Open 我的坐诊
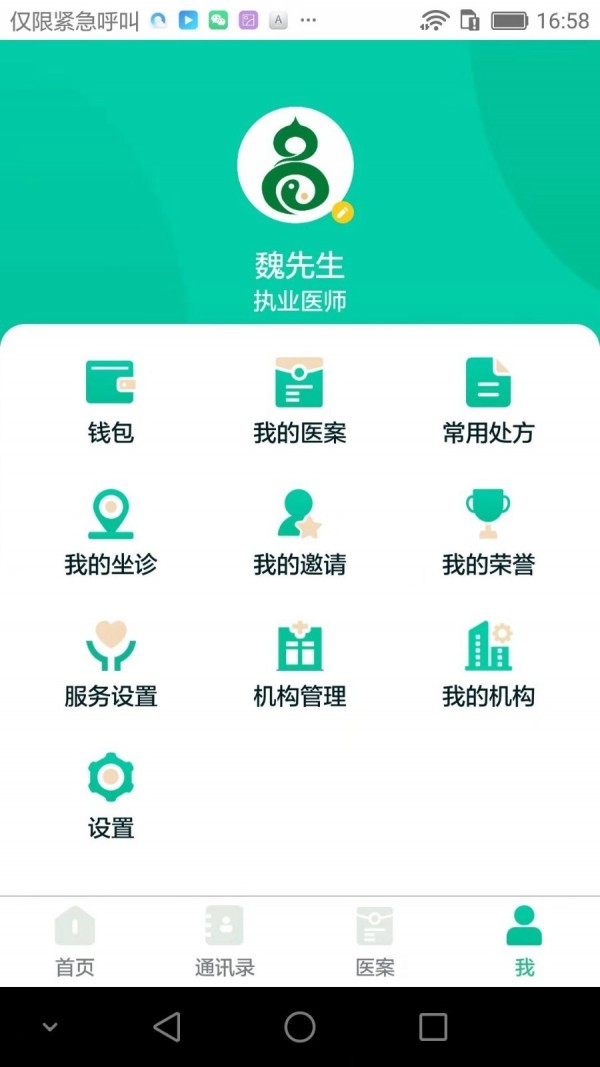 (x=110, y=532)
